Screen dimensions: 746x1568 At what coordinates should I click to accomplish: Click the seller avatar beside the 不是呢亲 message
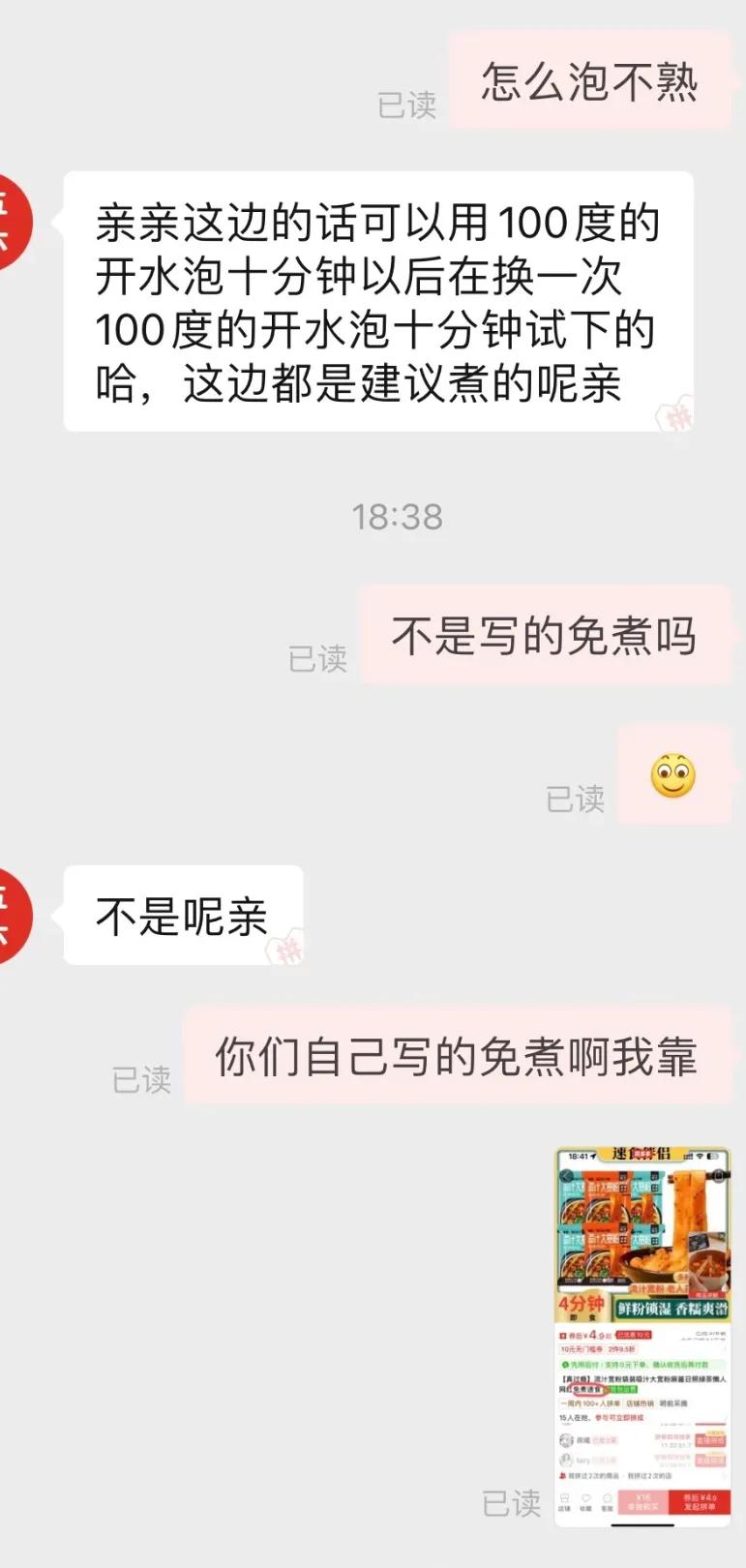12,914
